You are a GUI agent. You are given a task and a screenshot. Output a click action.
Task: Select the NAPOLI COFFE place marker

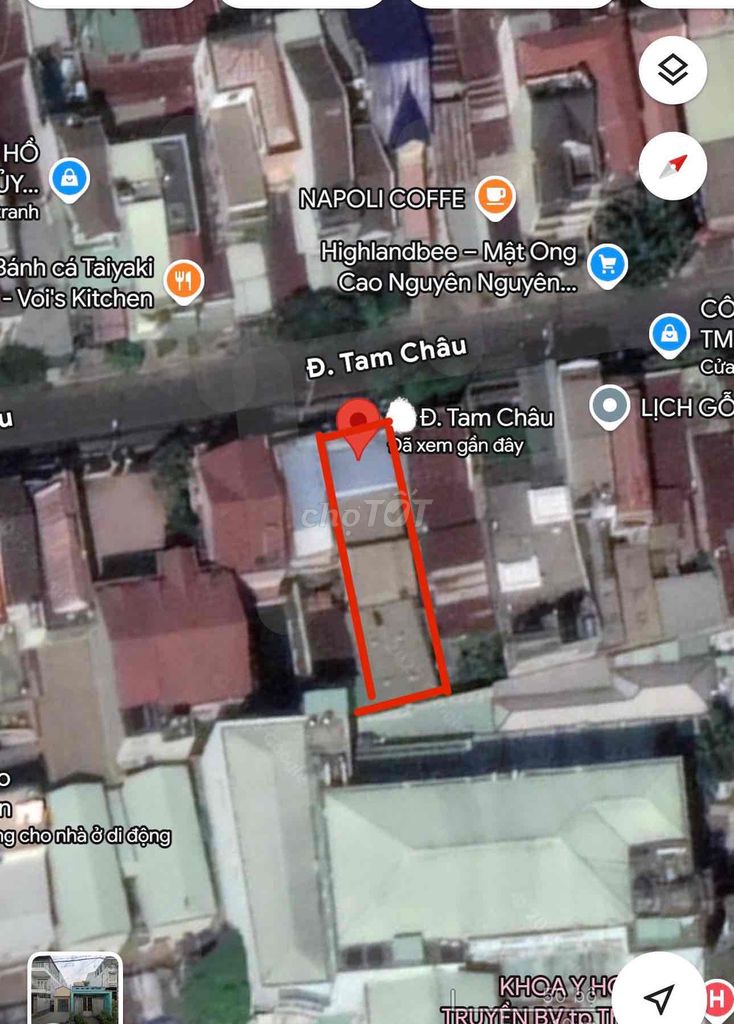pos(494,198)
